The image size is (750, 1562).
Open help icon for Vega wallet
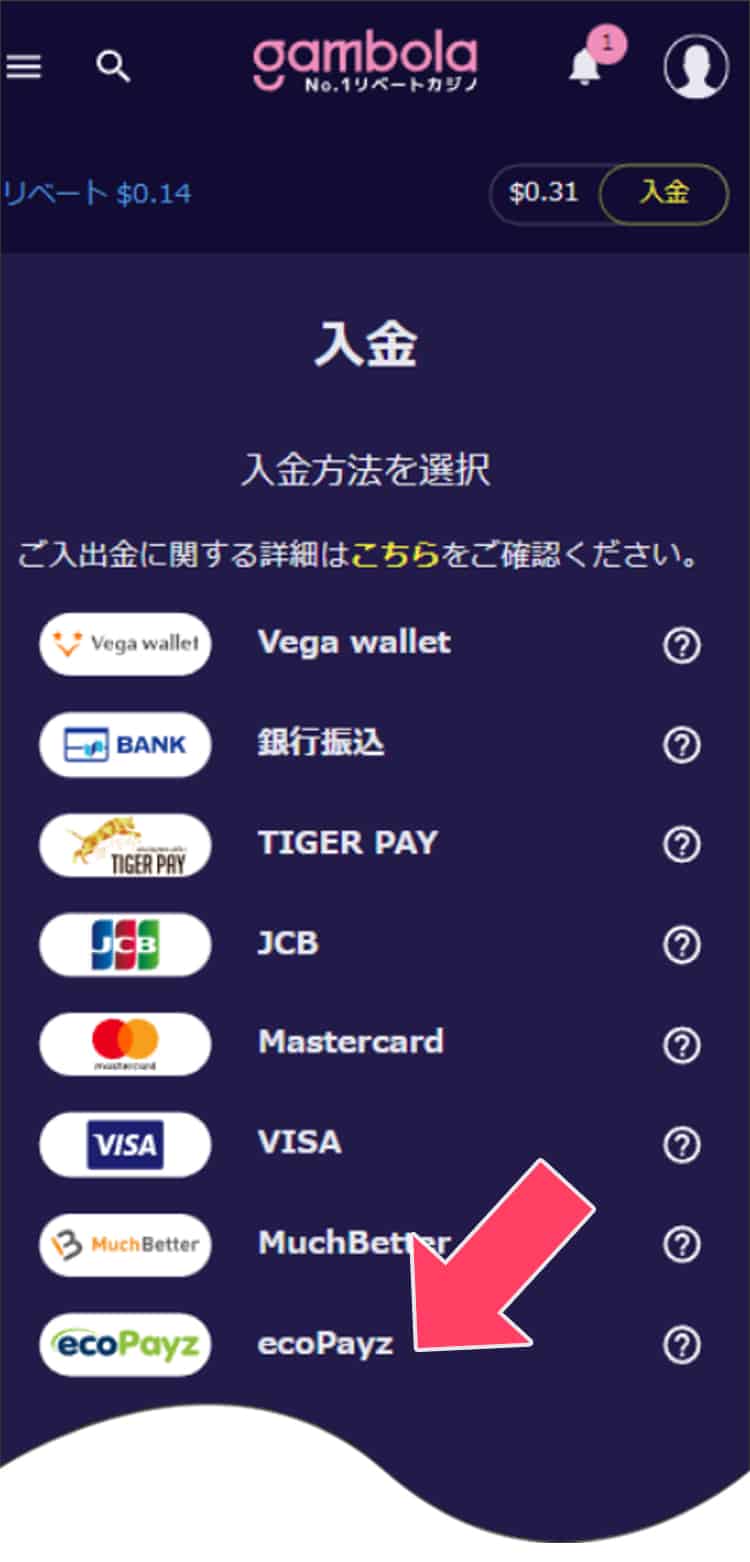[682, 646]
